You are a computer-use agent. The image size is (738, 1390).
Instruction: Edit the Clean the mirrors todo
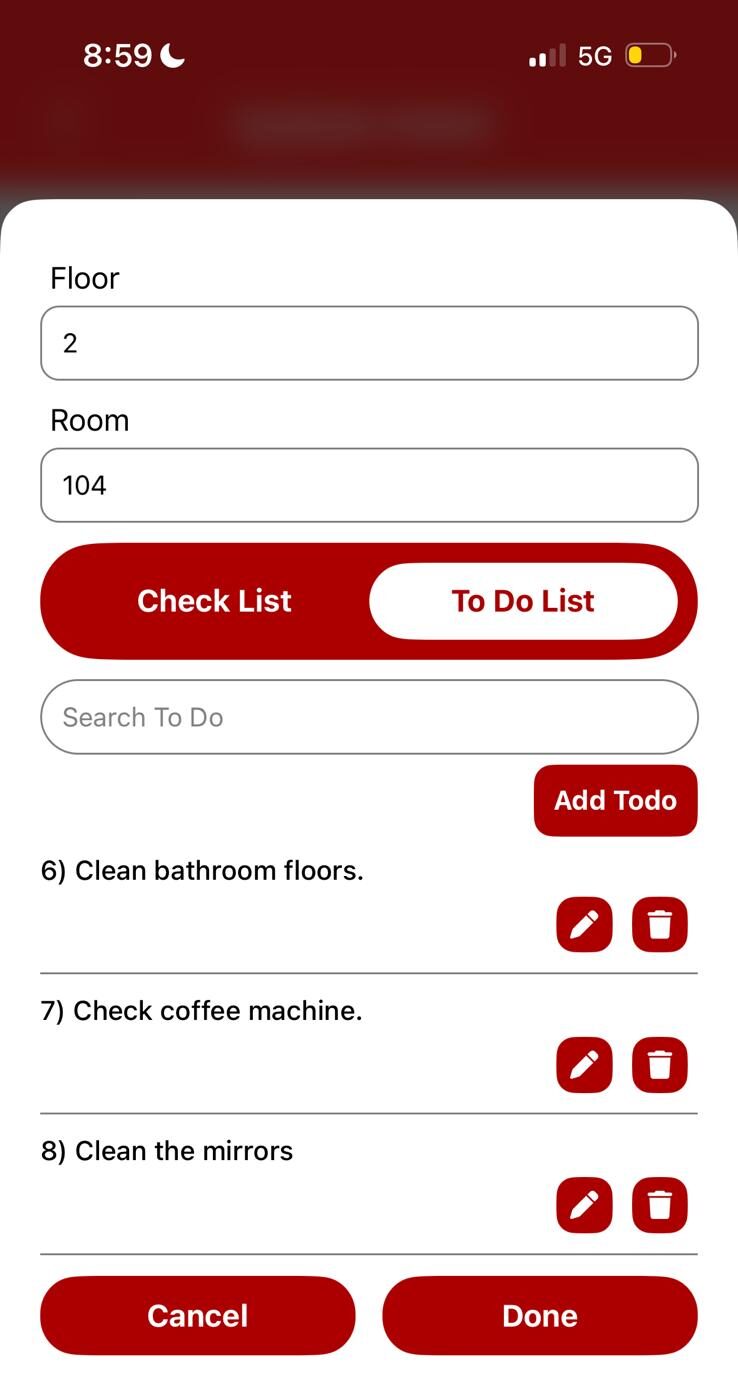[x=584, y=1205]
